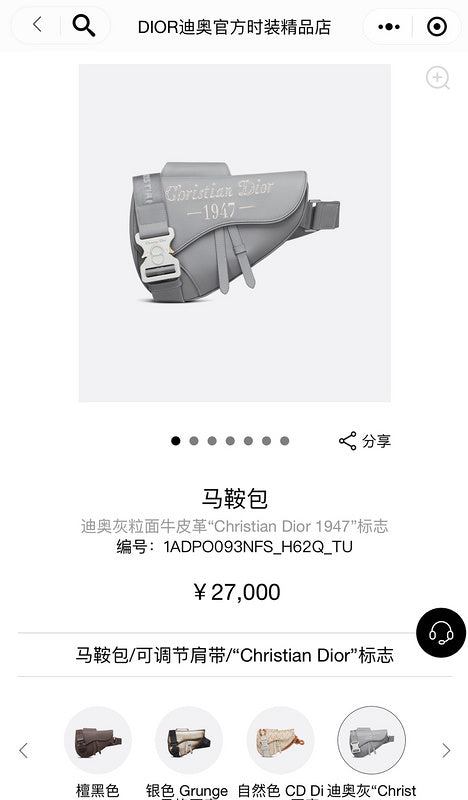The height and width of the screenshot is (800, 468).
Task: Share this product via 分享
Action: [x=365, y=441]
